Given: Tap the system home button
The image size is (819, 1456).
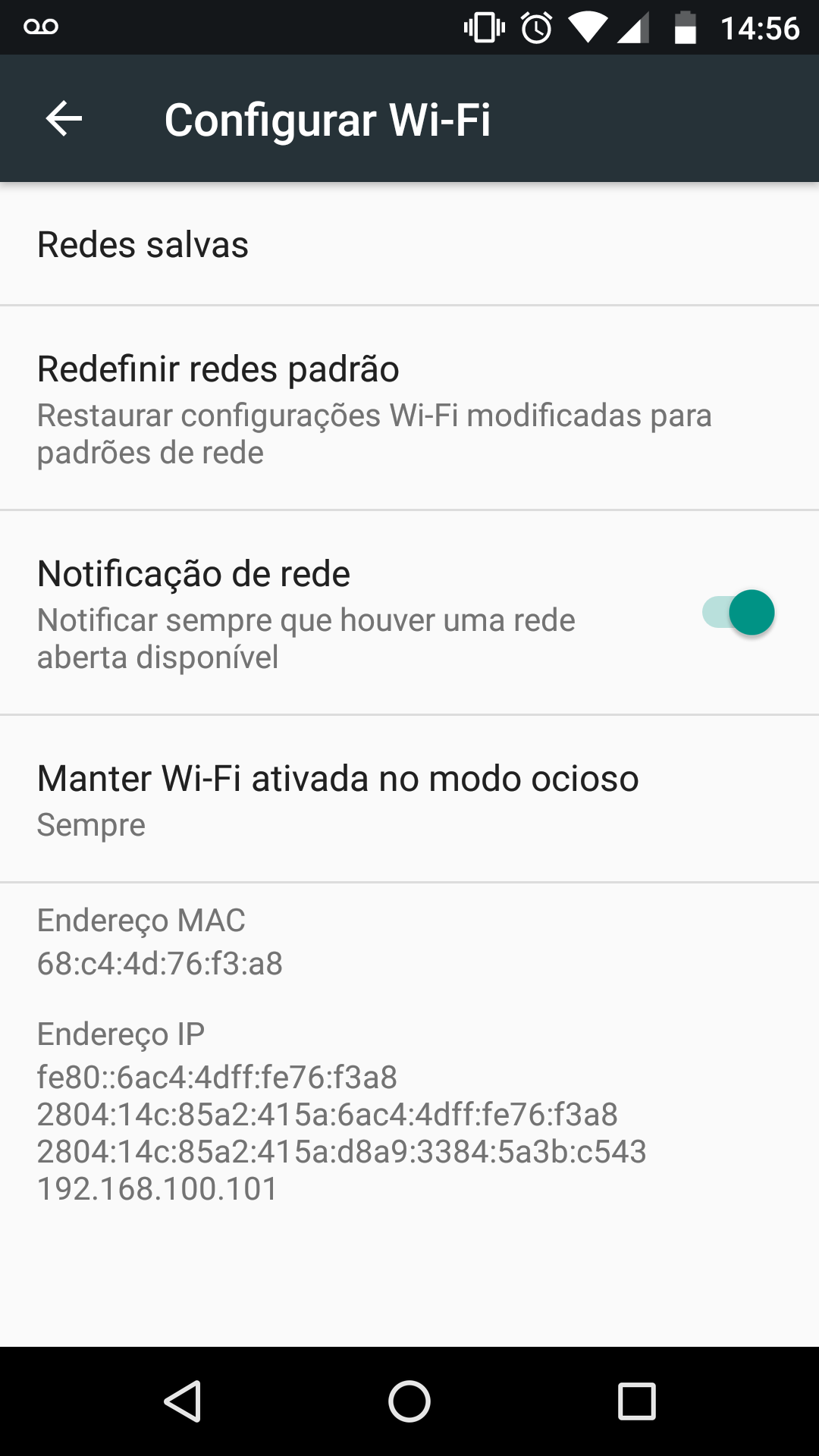Looking at the screenshot, I should 409,1401.
